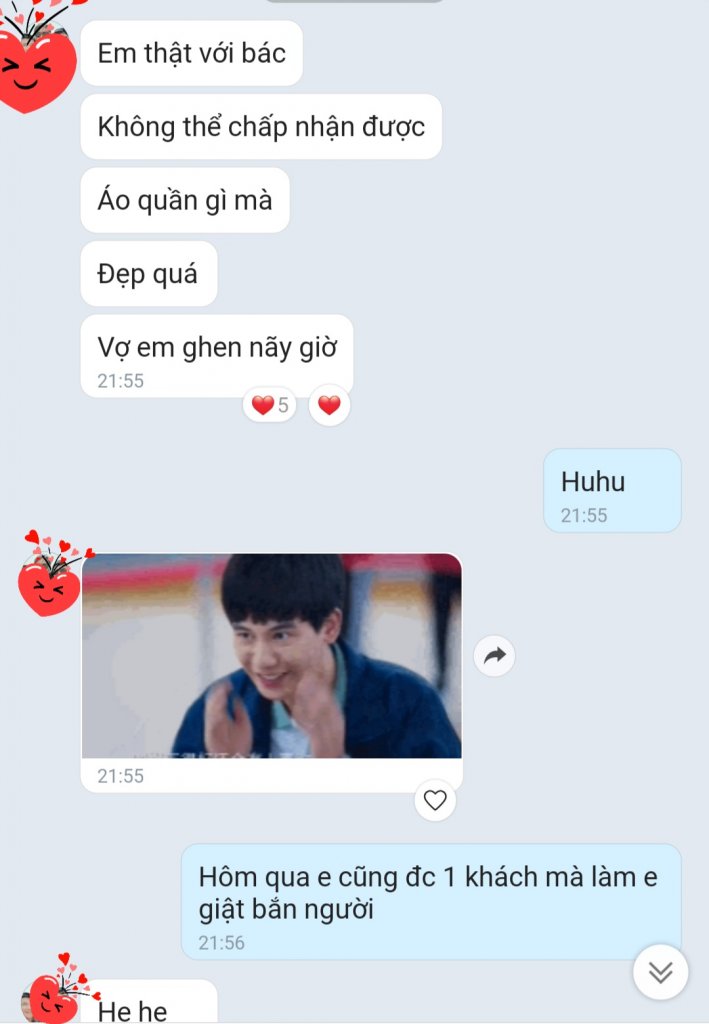Viewport: 709px width, 1024px height.
Task: Add a heart reaction to "Vợ em ghen nãy giờ"
Action: (x=329, y=405)
